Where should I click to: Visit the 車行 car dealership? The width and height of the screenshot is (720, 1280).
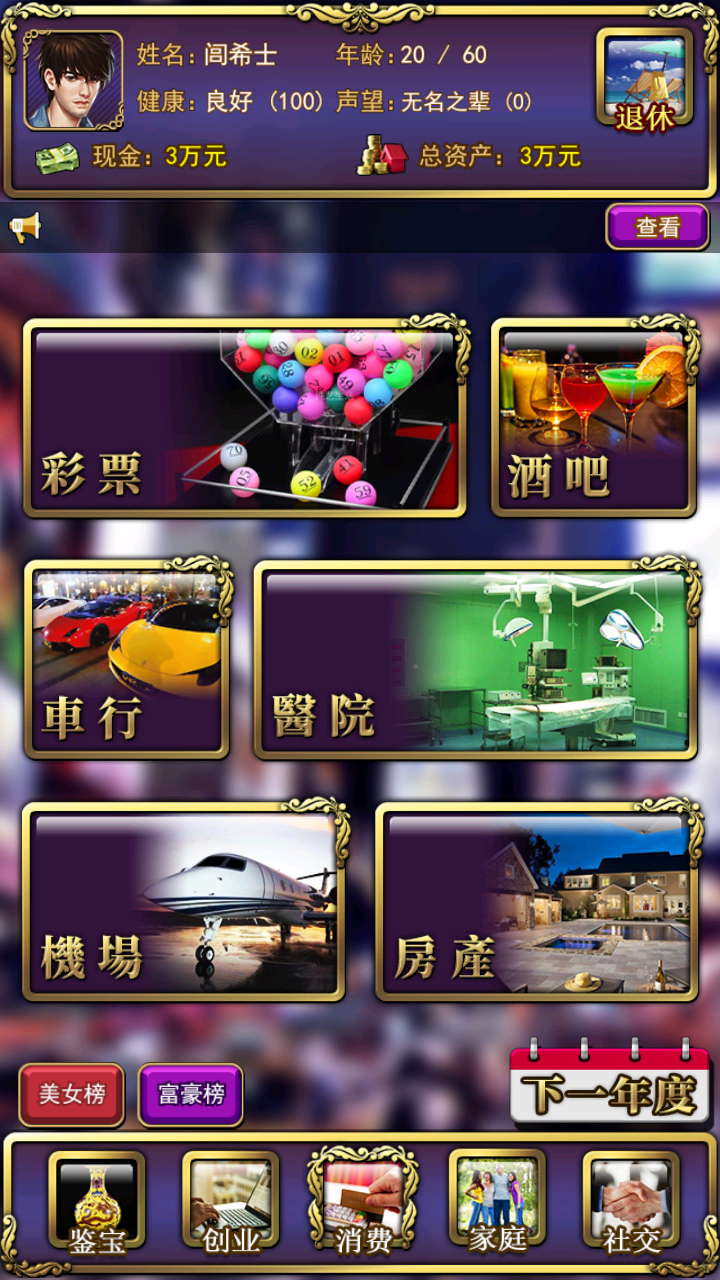(128, 660)
